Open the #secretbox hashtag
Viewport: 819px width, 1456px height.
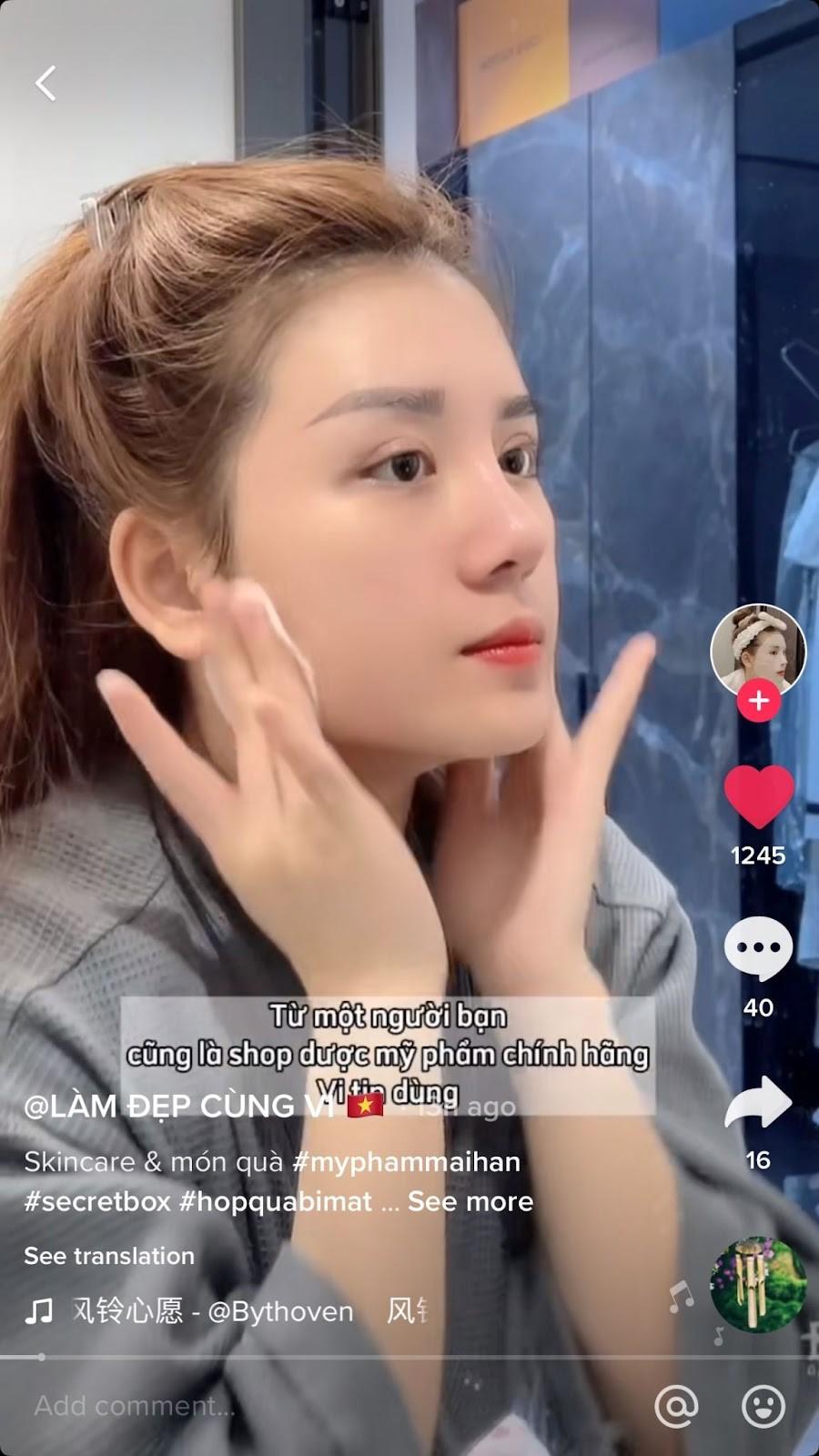(x=97, y=1201)
